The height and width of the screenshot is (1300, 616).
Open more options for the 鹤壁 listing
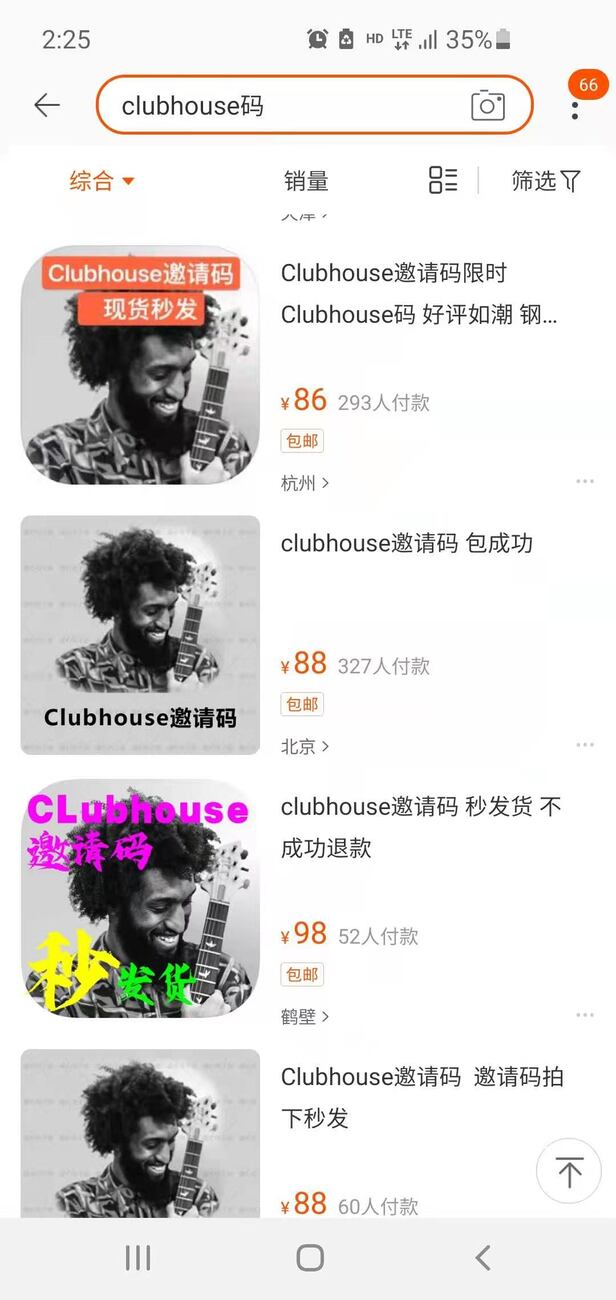585,1015
